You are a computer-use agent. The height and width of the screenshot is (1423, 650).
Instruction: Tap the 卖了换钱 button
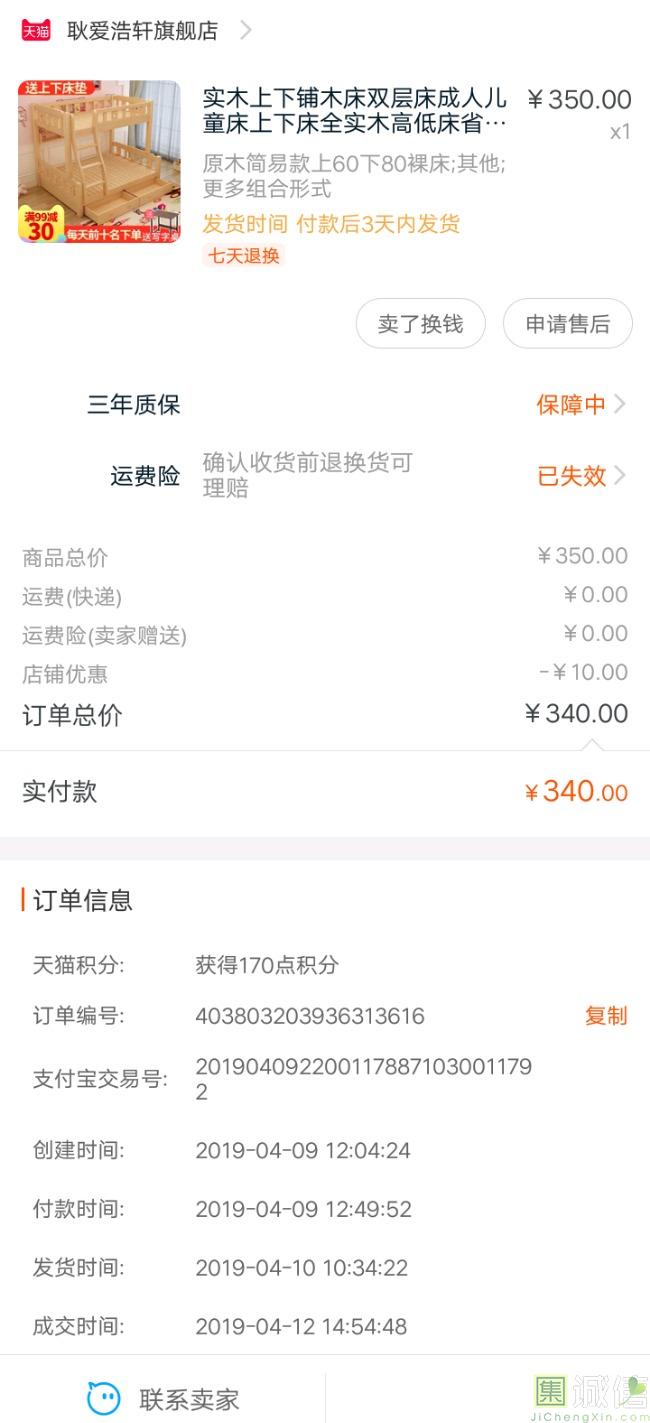click(x=420, y=324)
